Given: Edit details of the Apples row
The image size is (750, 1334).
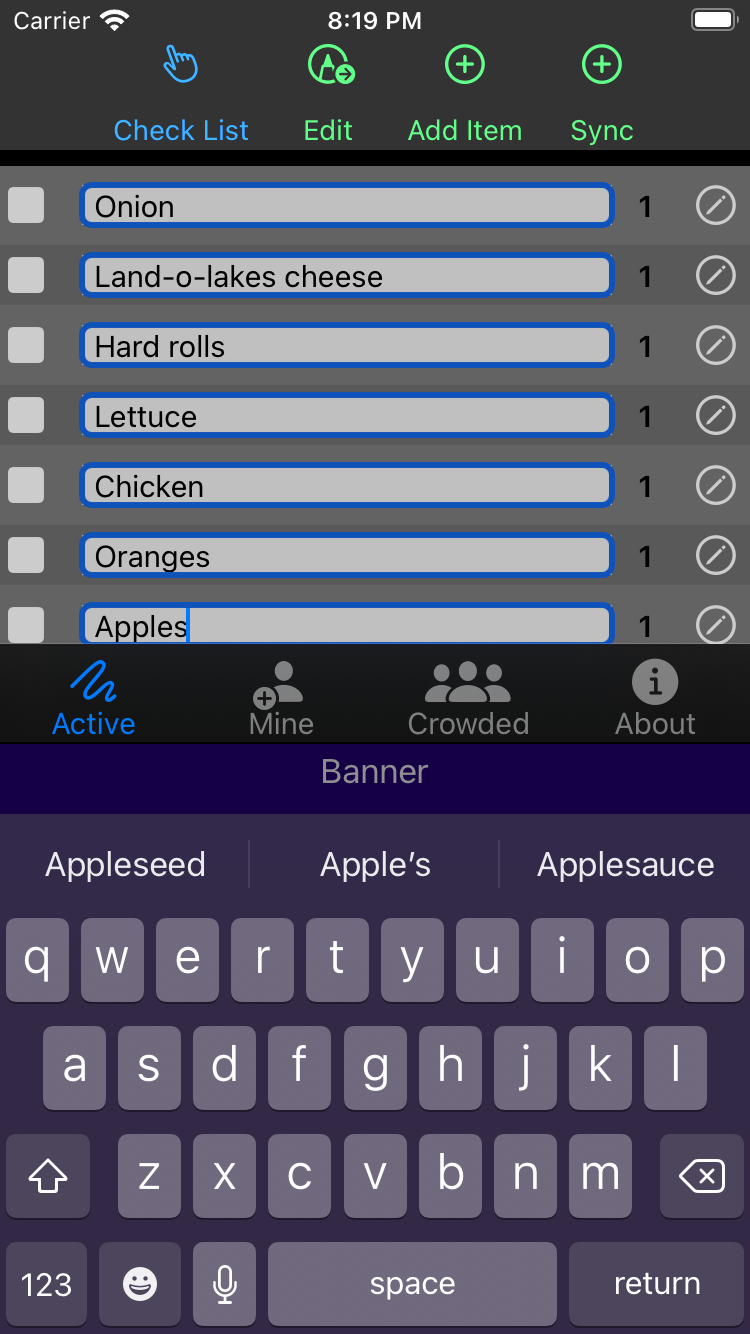Looking at the screenshot, I should (x=716, y=624).
